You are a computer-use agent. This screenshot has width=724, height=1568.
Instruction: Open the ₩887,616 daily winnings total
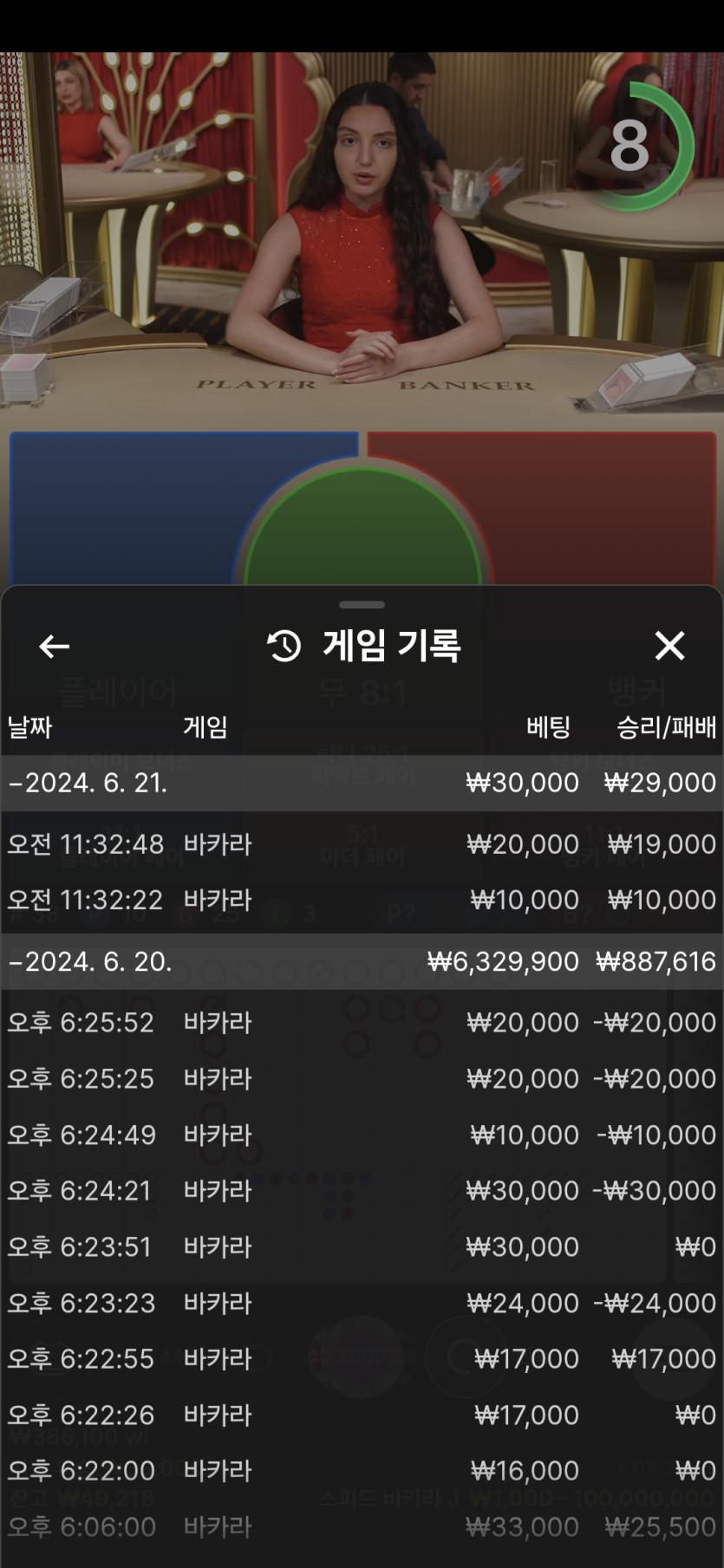[656, 961]
